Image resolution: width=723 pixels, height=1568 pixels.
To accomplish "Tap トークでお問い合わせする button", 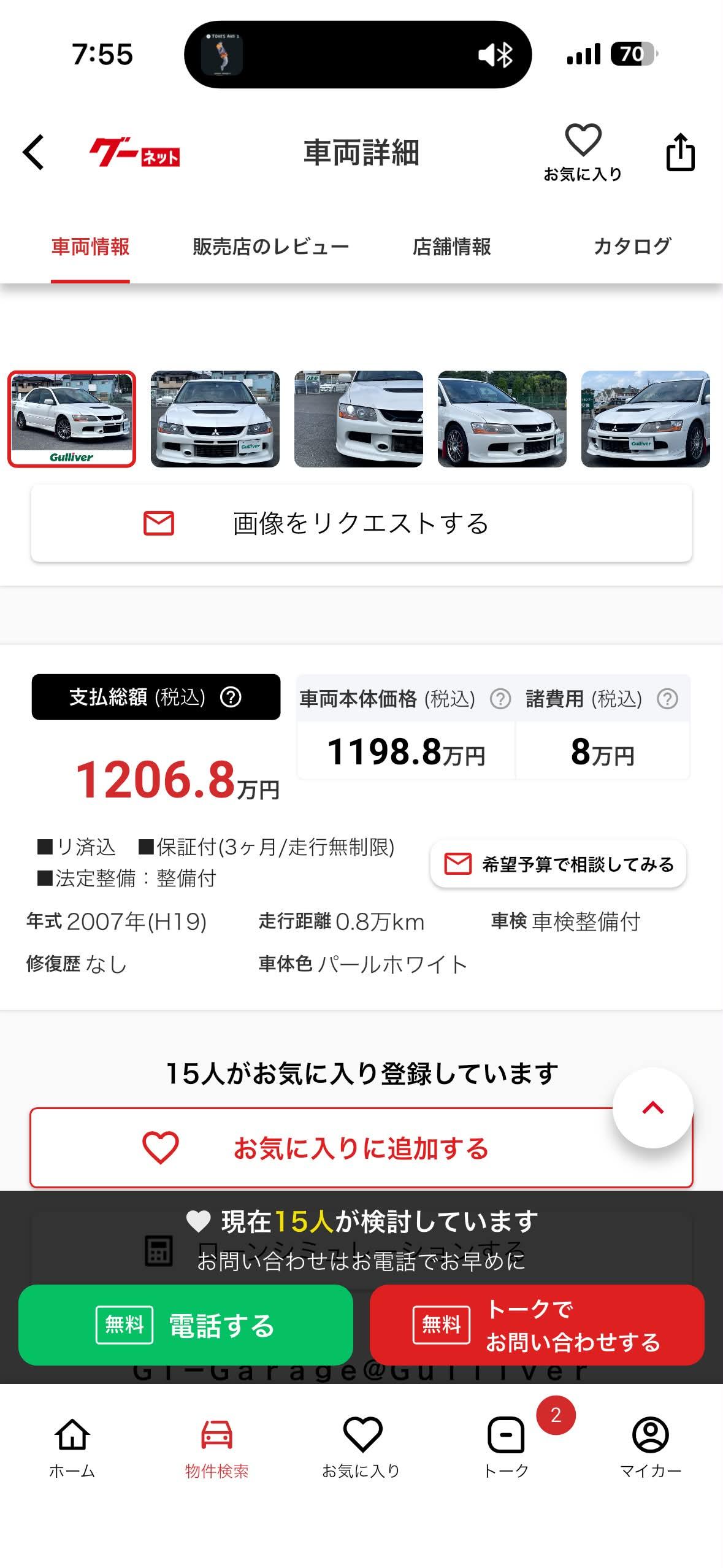I will point(537,1325).
